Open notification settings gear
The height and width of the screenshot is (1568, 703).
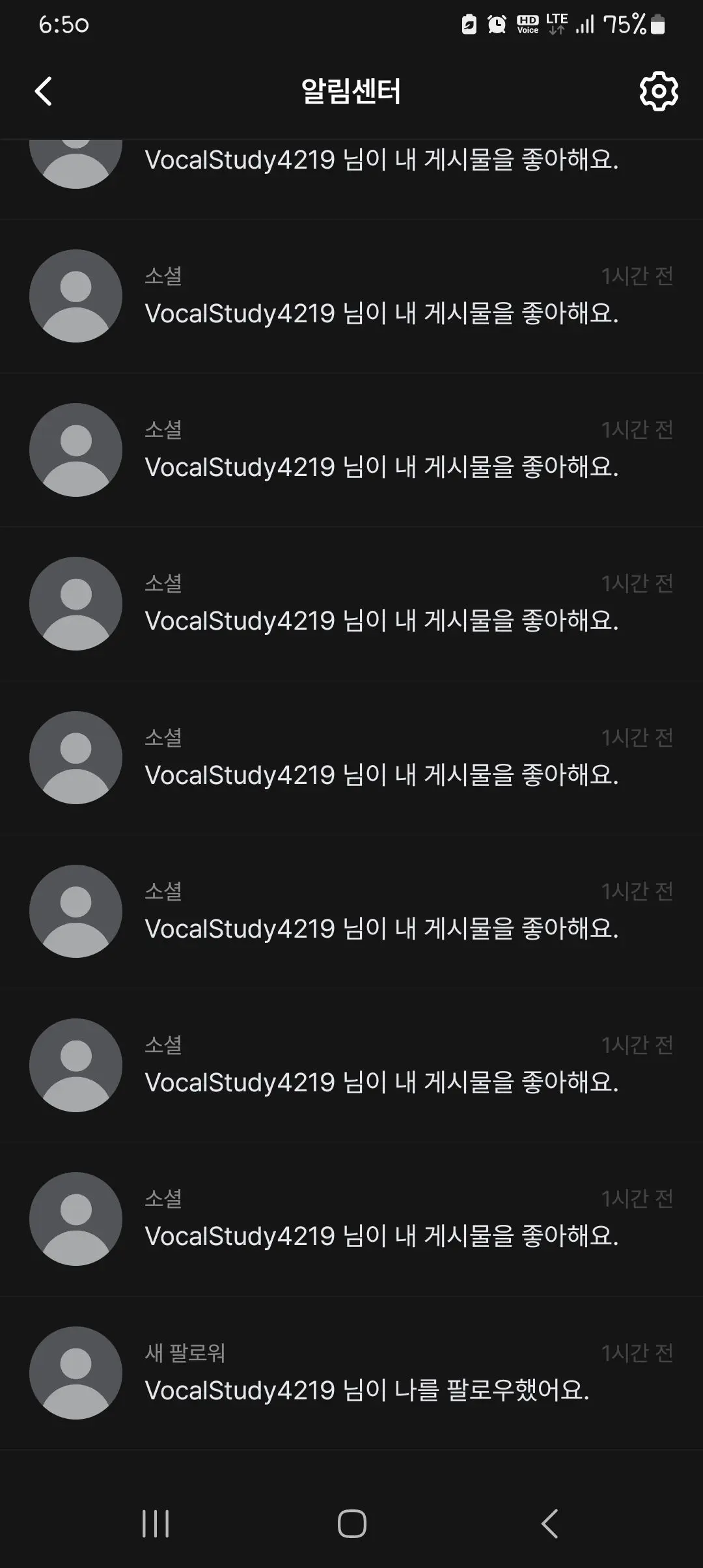pyautogui.click(x=659, y=91)
